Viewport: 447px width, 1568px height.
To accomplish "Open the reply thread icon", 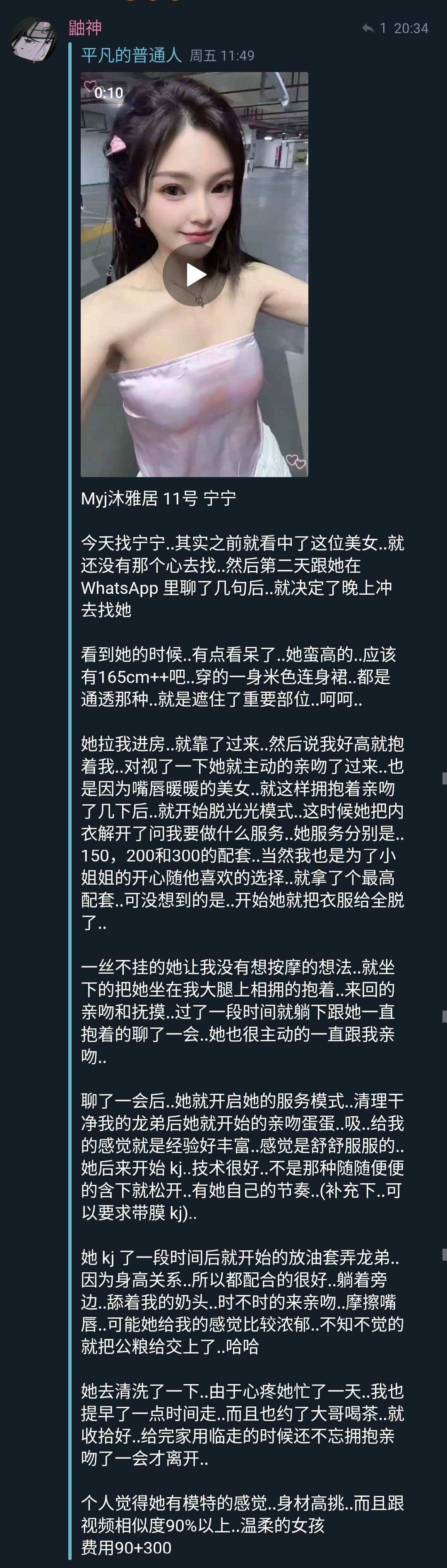I will 368,28.
